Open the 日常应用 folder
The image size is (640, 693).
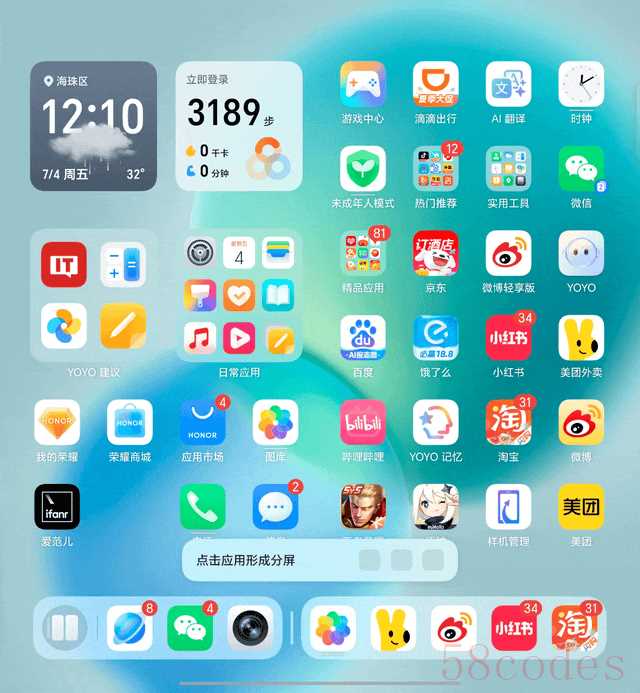click(x=239, y=296)
